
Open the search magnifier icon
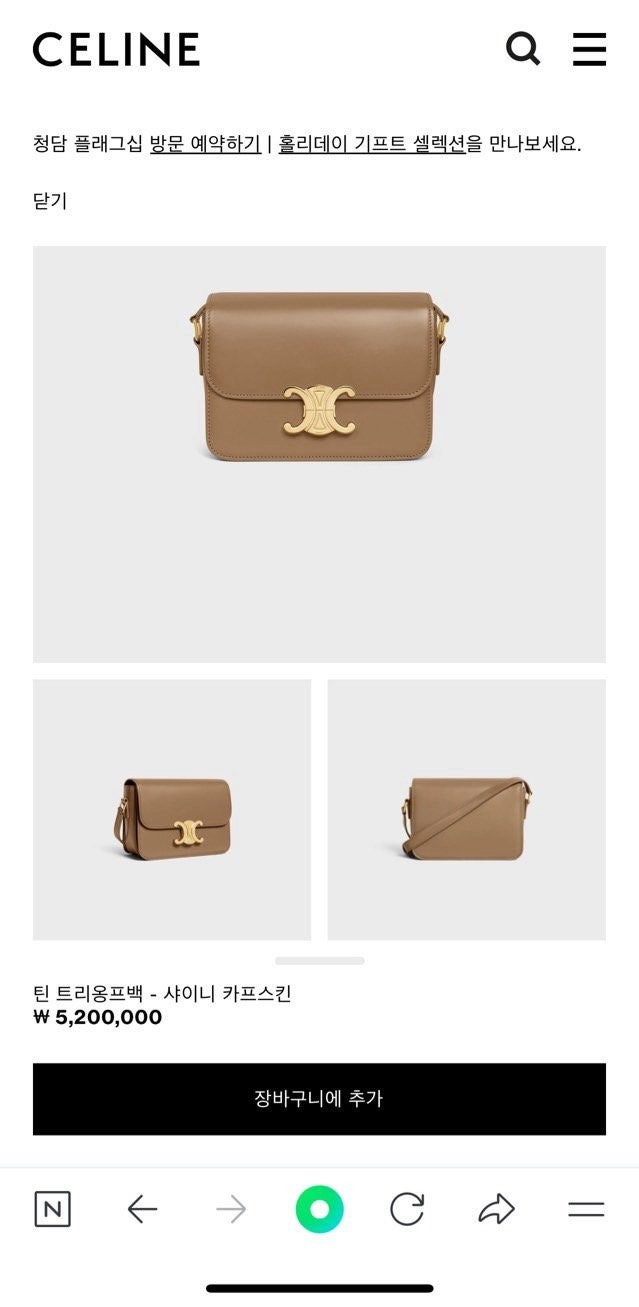(522, 48)
